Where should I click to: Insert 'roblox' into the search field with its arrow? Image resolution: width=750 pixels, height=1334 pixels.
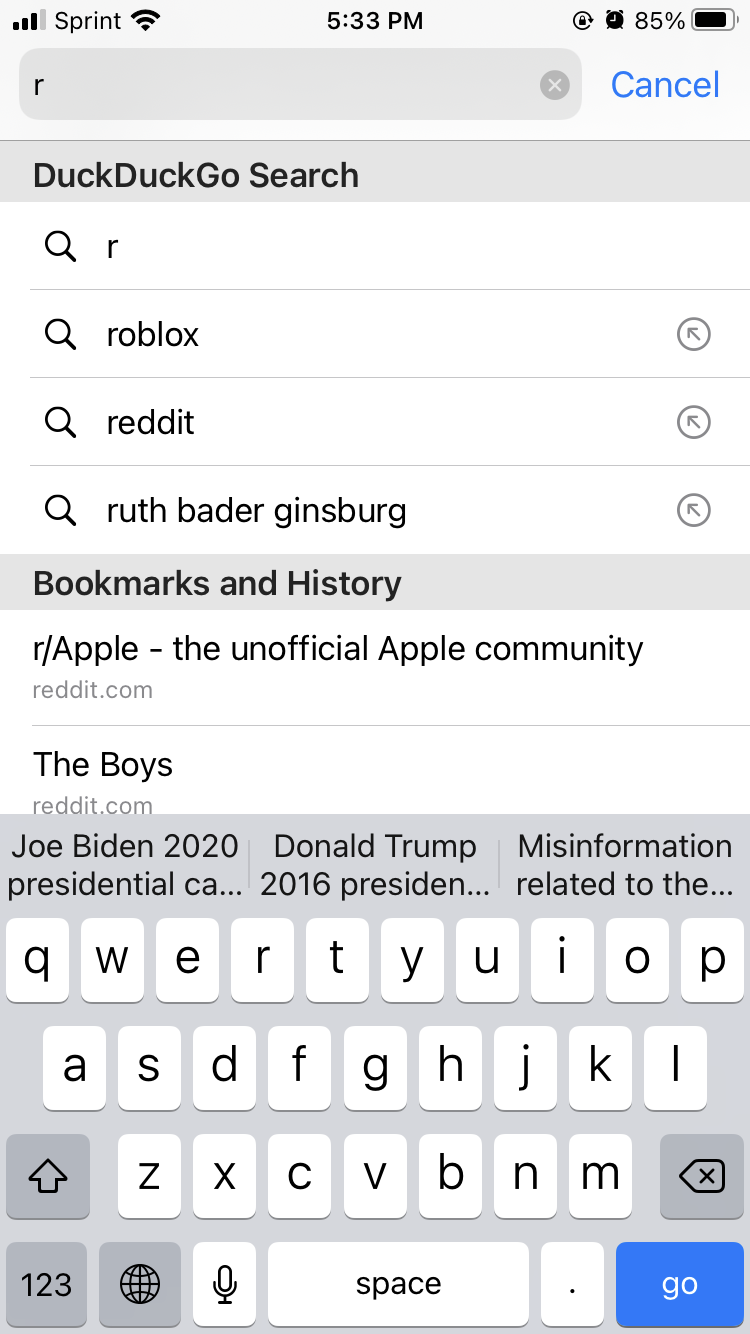[x=693, y=334]
